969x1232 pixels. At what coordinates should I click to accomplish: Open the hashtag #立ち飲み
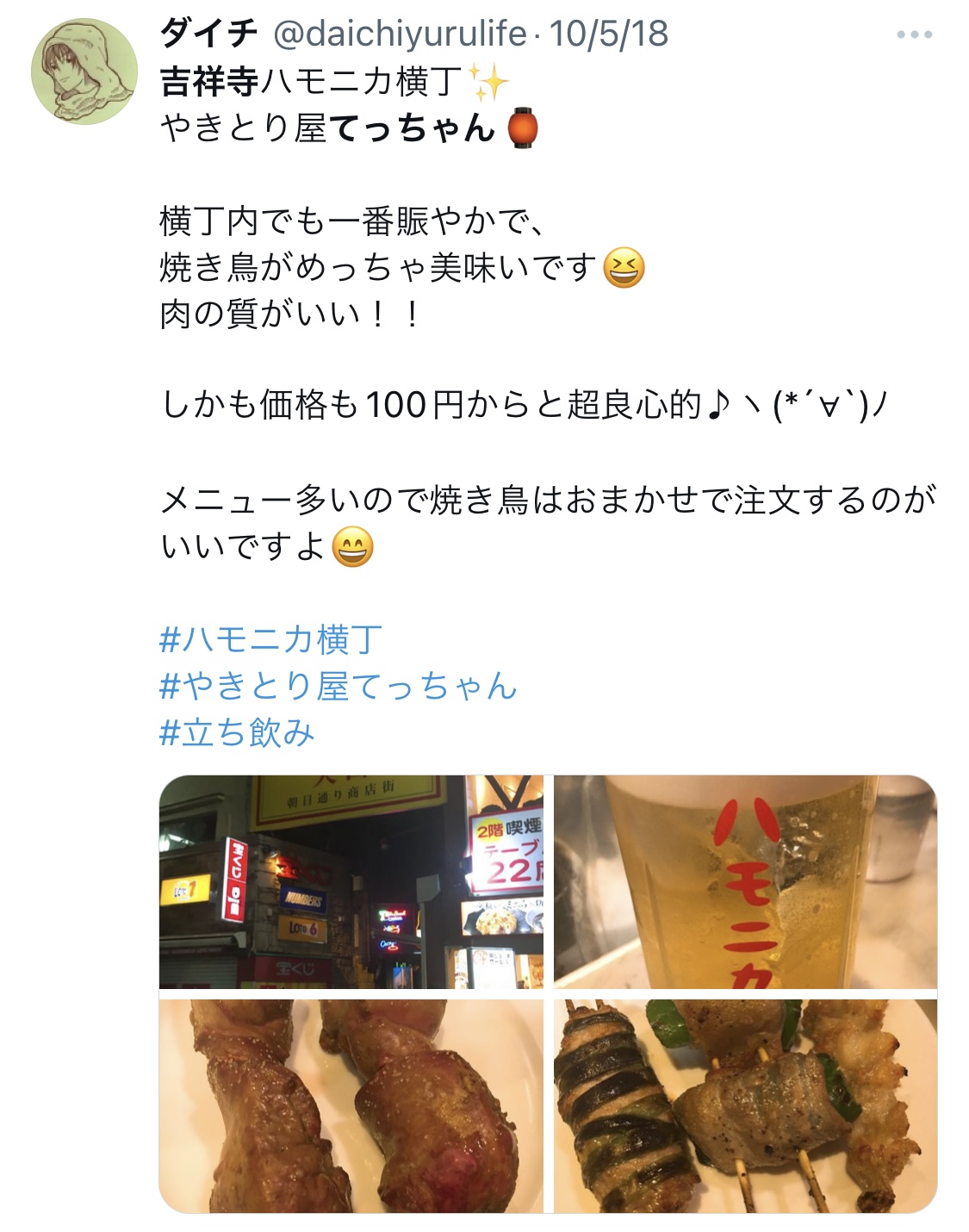pos(237,732)
